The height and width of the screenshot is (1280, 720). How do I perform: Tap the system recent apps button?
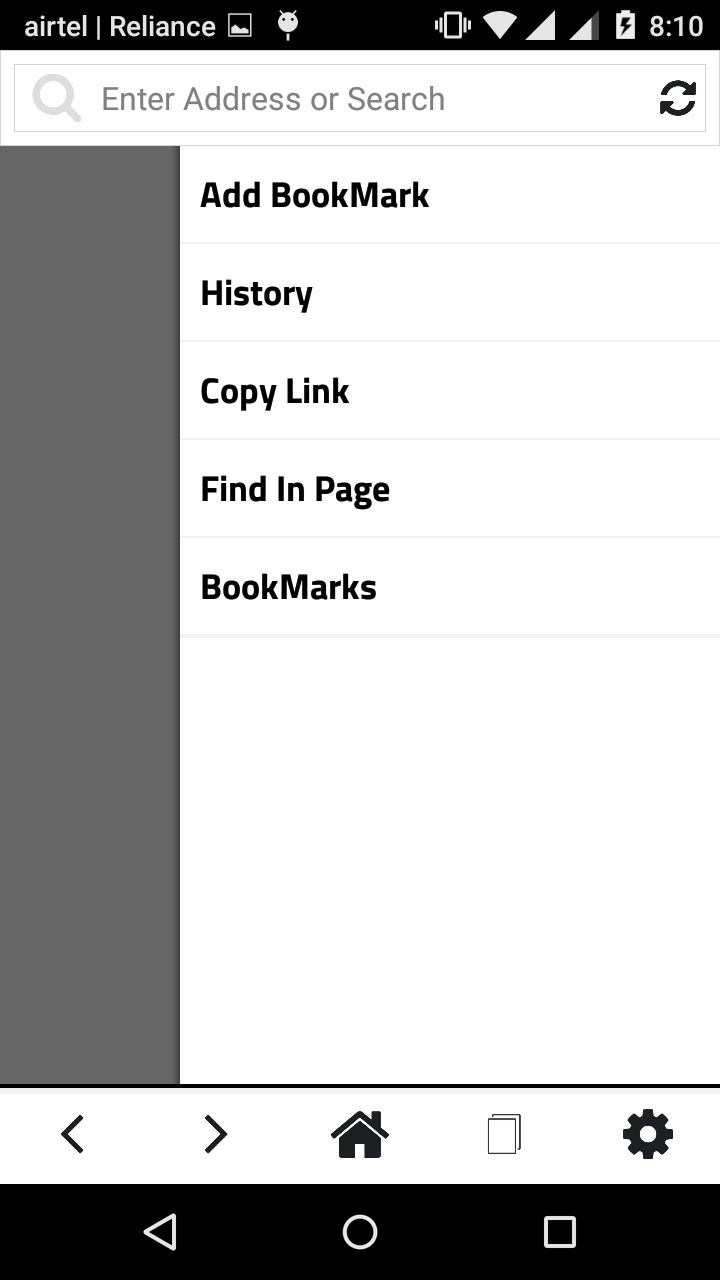pos(559,1232)
